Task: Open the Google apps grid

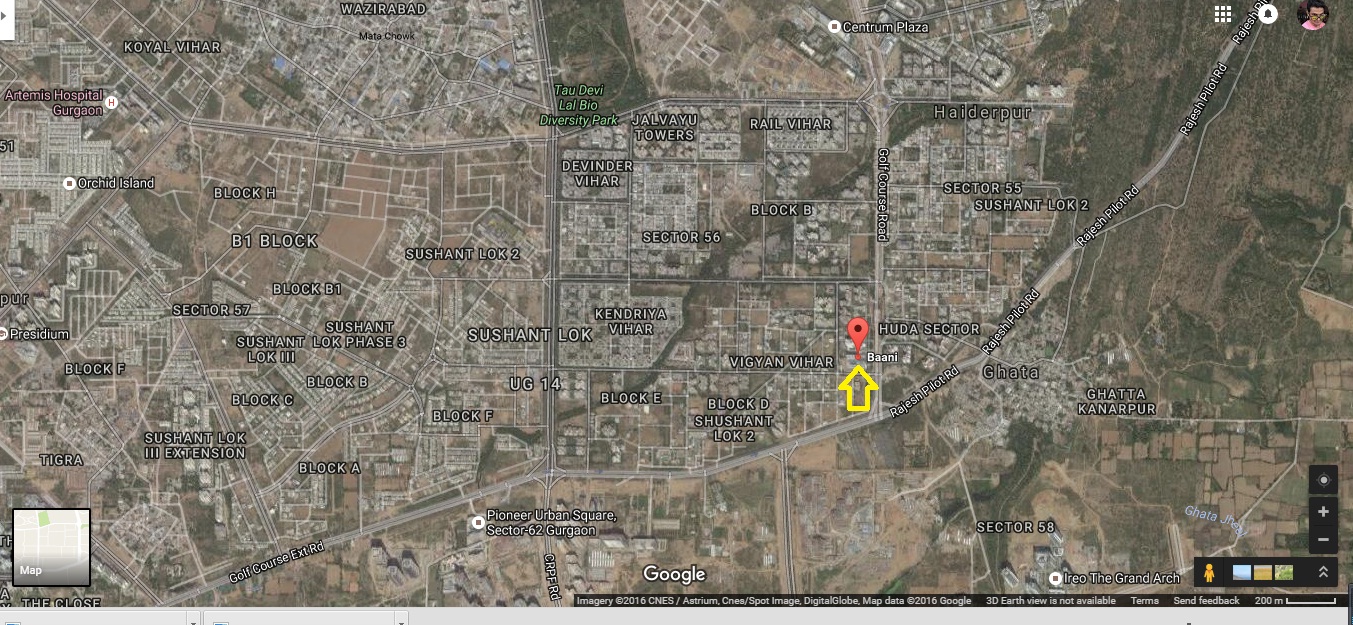Action: [x=1222, y=14]
